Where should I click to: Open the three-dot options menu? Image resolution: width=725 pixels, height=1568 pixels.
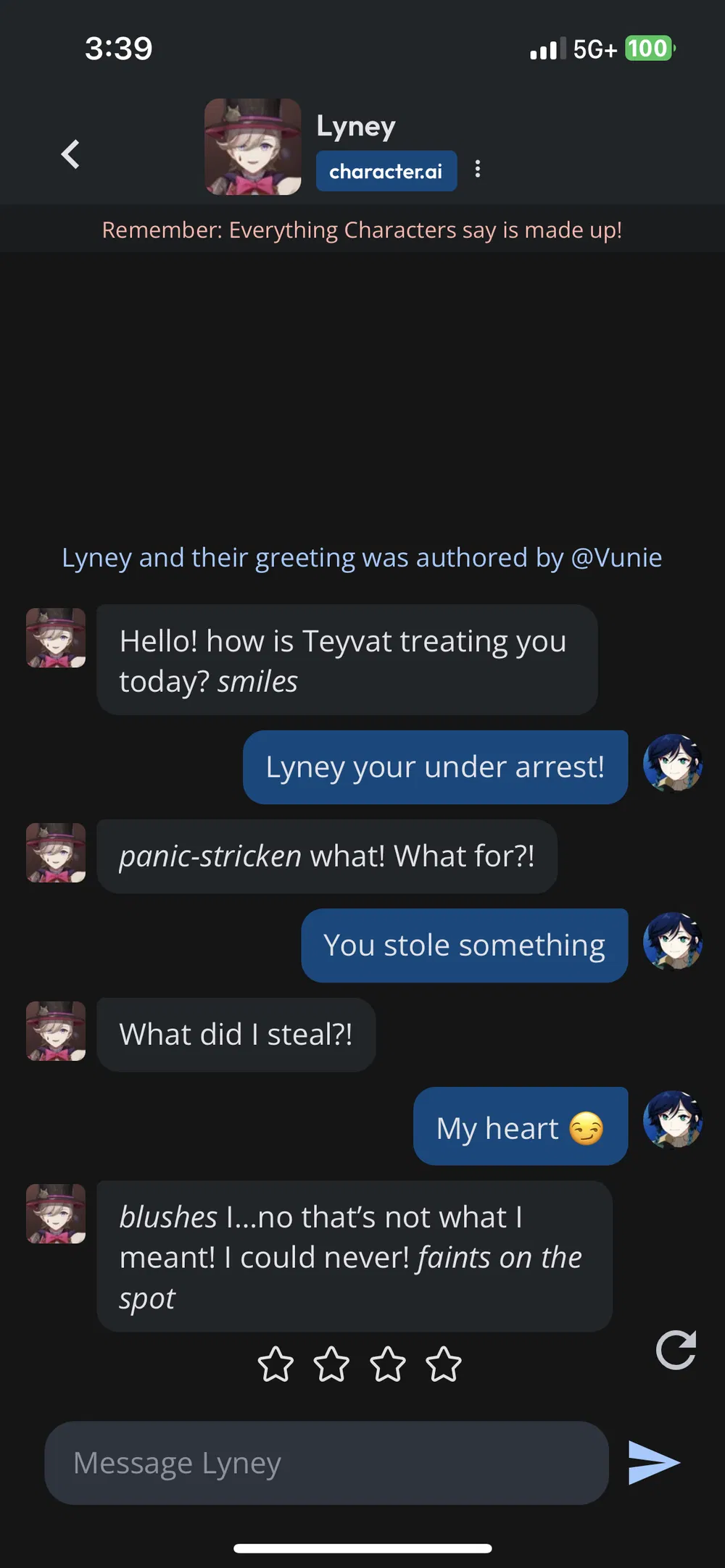(x=478, y=169)
